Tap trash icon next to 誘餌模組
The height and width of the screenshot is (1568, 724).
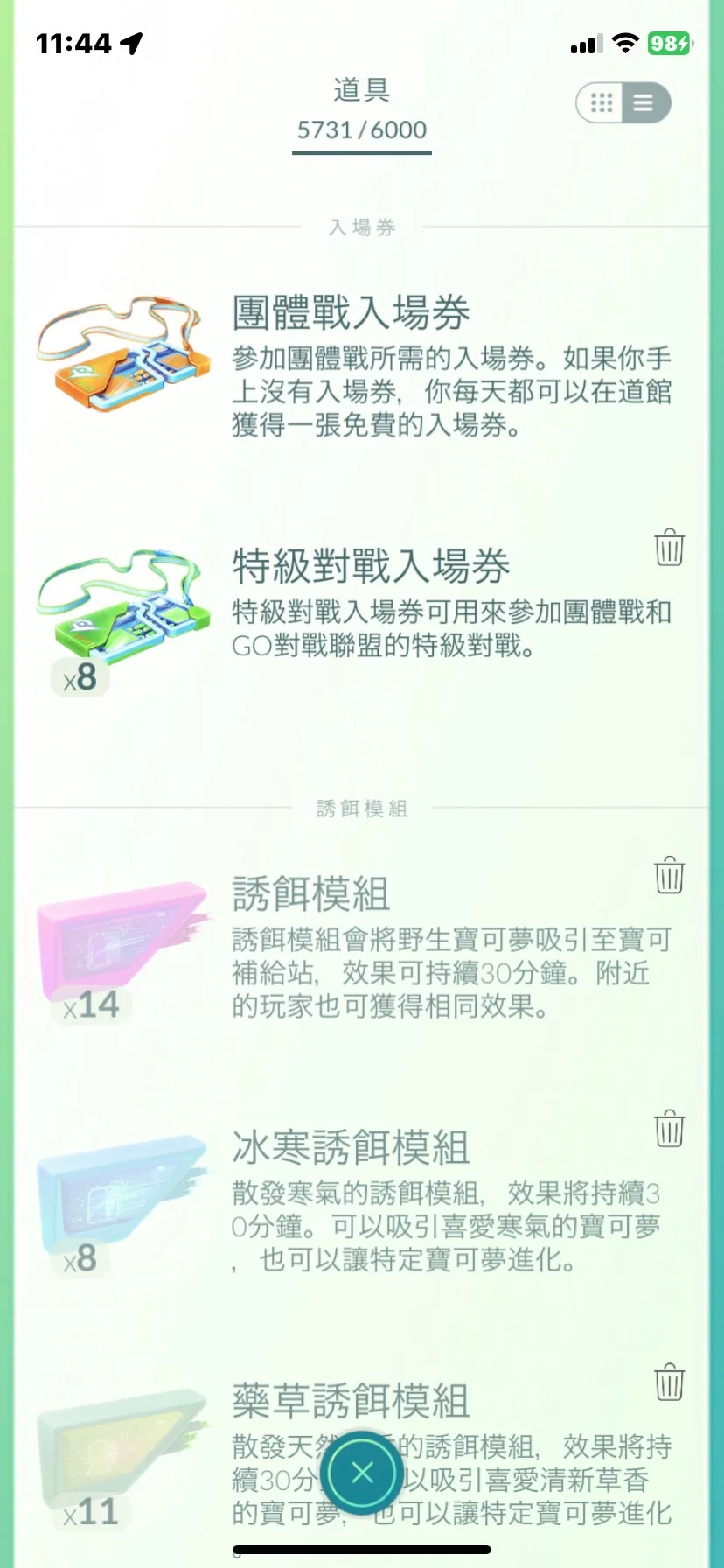[x=669, y=874]
